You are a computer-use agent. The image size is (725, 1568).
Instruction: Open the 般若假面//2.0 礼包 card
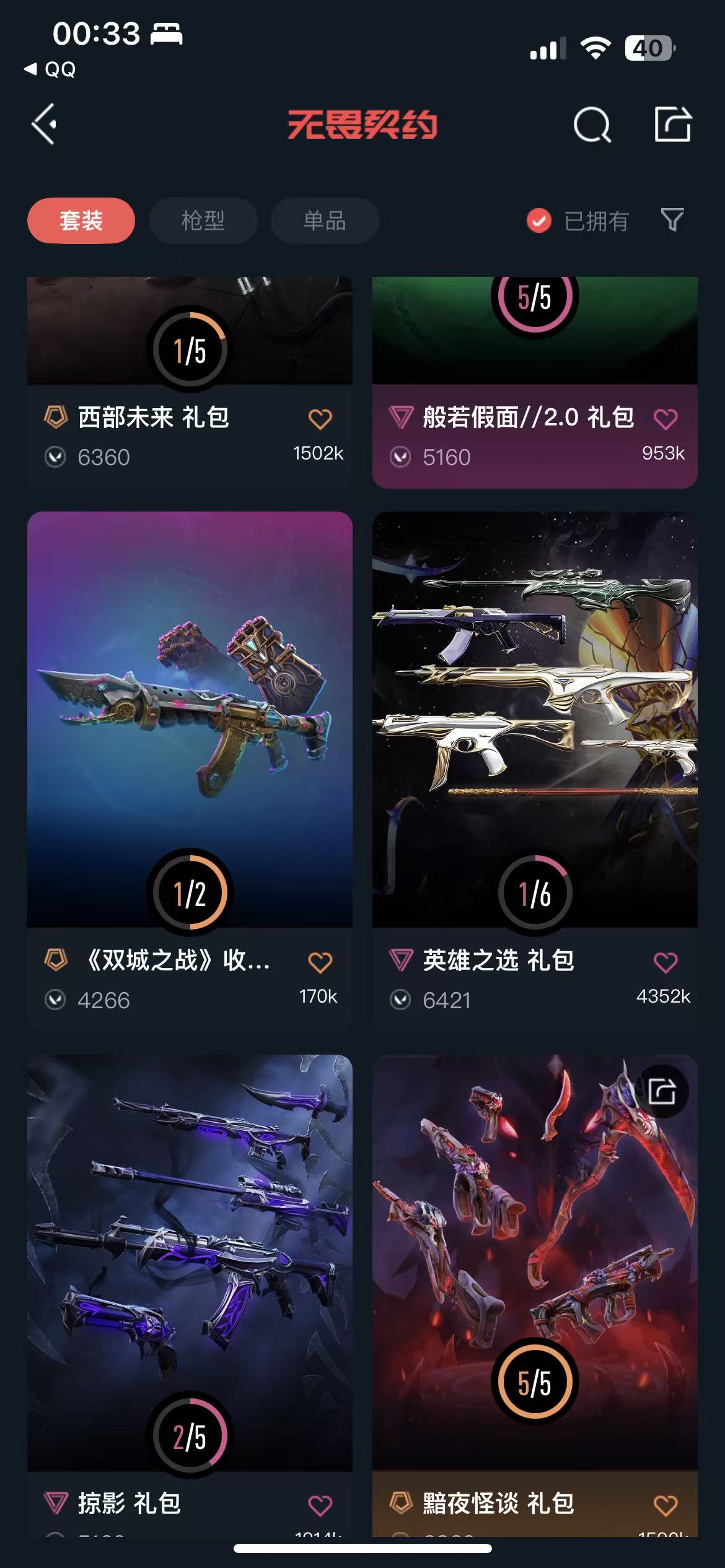point(535,382)
